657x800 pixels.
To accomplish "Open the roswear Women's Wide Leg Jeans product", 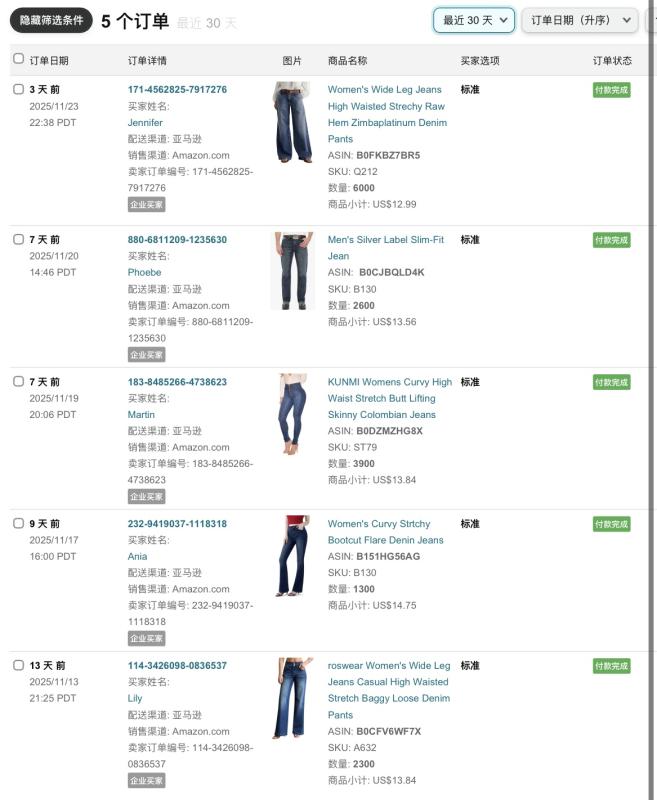I will coord(388,666).
